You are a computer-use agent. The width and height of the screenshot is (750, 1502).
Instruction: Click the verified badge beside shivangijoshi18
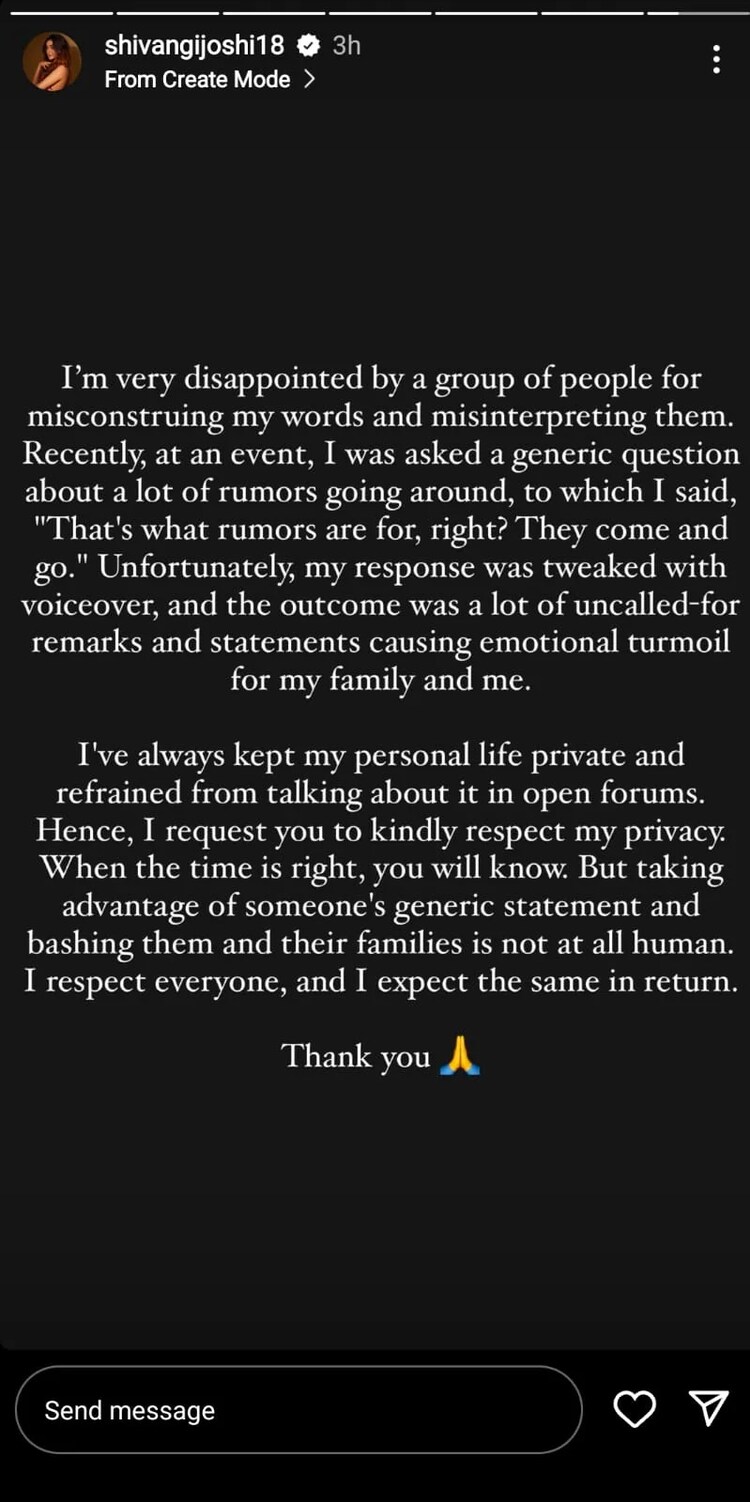(x=308, y=45)
